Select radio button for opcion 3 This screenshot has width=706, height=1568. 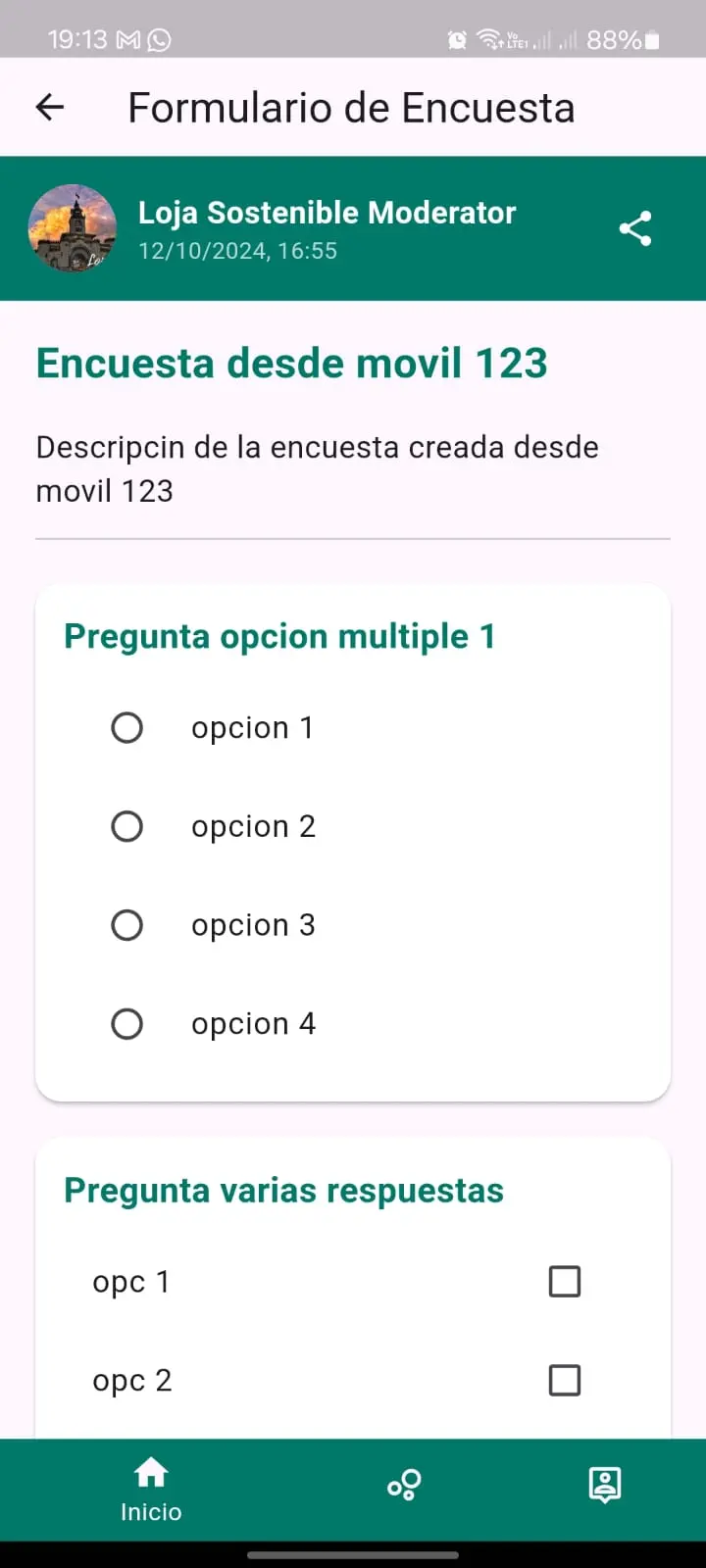pos(127,924)
